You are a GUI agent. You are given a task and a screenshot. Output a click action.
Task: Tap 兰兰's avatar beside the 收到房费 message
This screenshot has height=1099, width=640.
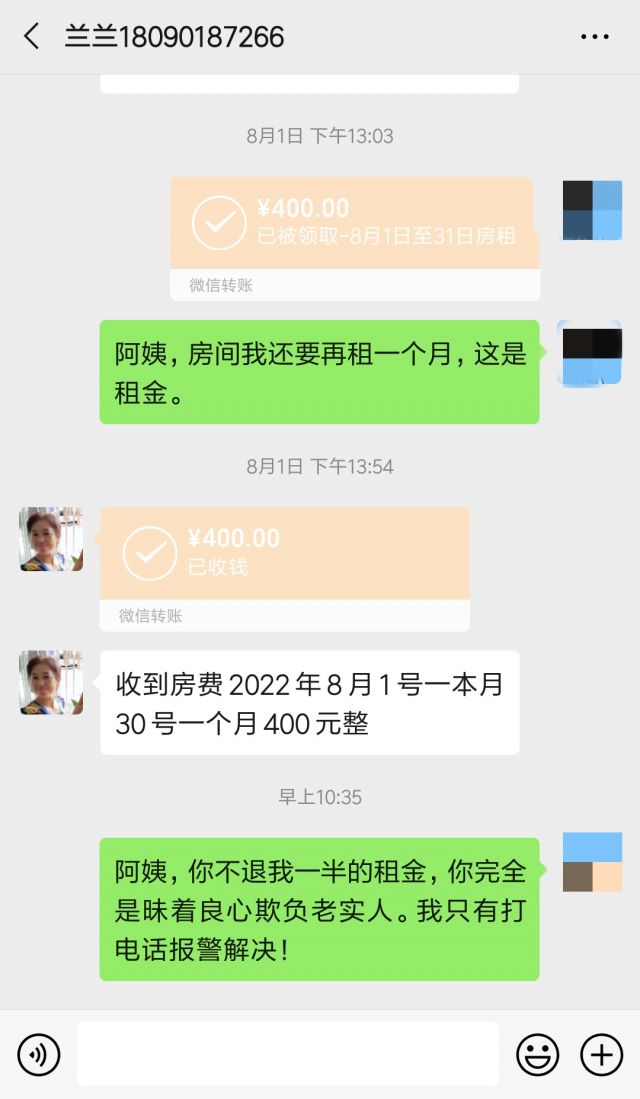click(x=51, y=682)
